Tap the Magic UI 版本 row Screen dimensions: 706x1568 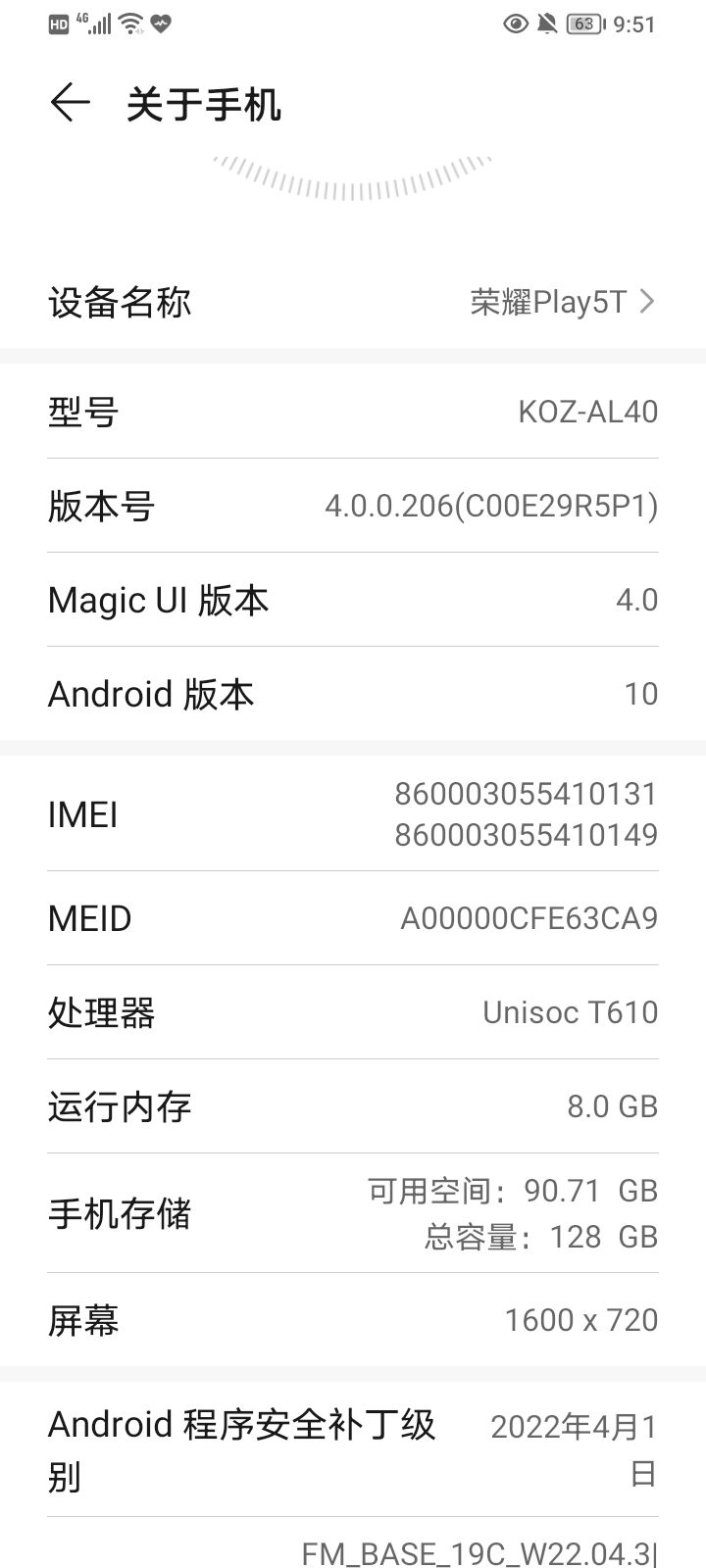point(353,600)
